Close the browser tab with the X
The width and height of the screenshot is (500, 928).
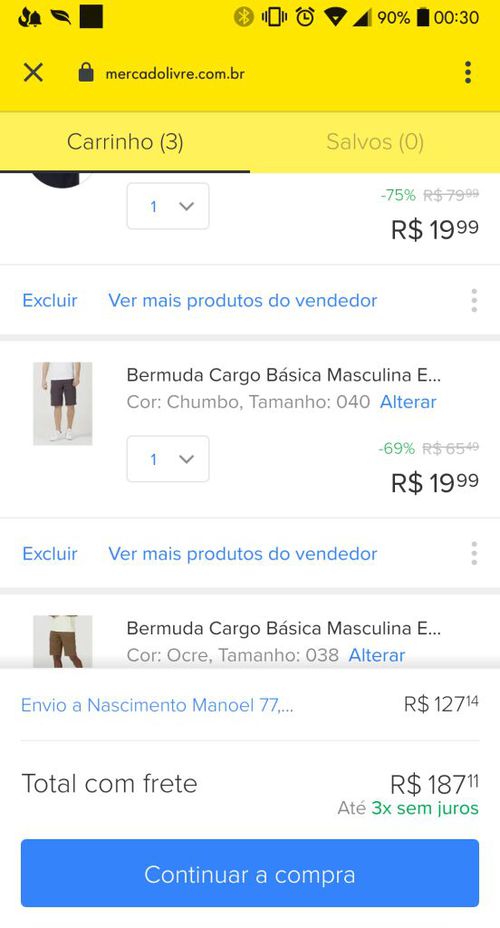tap(33, 73)
